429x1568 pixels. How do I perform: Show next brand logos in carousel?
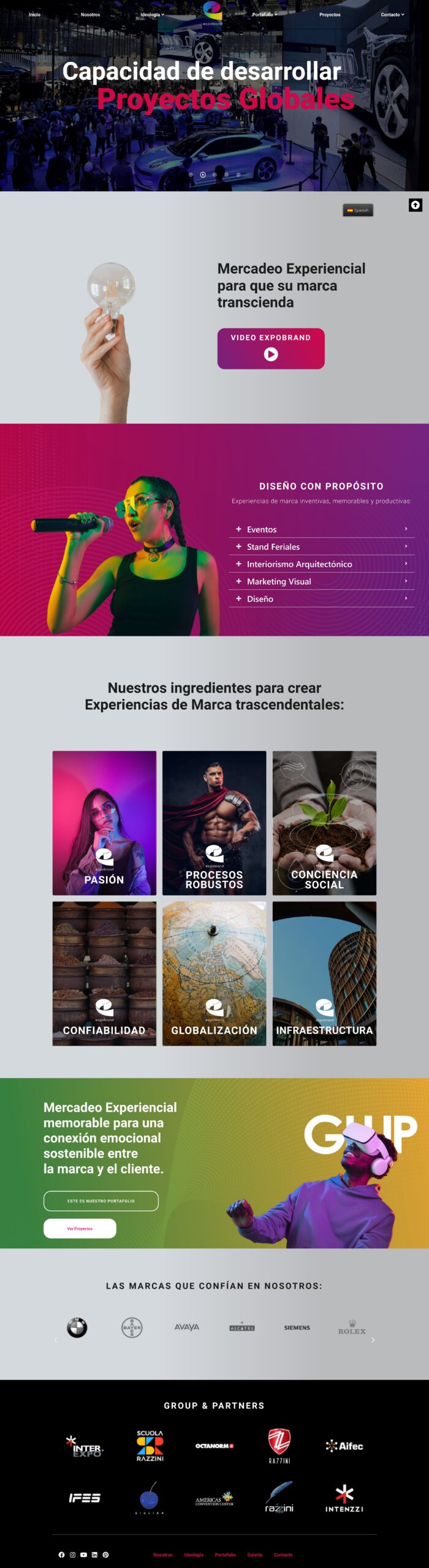(373, 1340)
